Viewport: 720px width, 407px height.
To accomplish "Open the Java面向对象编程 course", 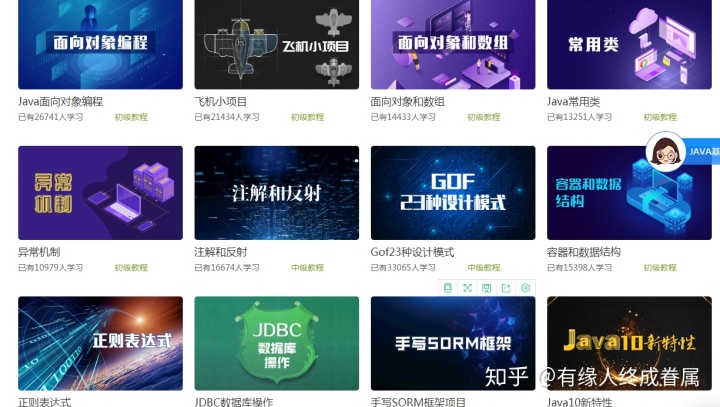I will click(x=100, y=44).
